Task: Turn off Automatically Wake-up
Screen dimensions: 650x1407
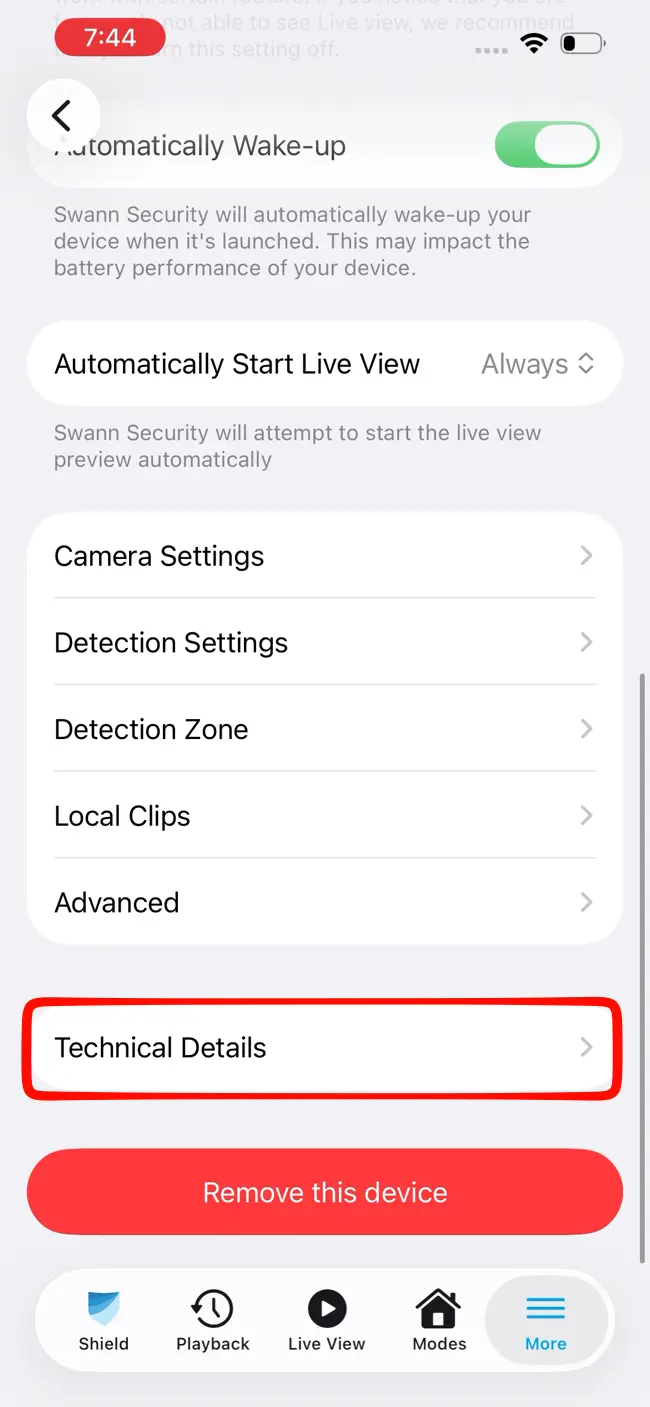Action: pos(547,146)
